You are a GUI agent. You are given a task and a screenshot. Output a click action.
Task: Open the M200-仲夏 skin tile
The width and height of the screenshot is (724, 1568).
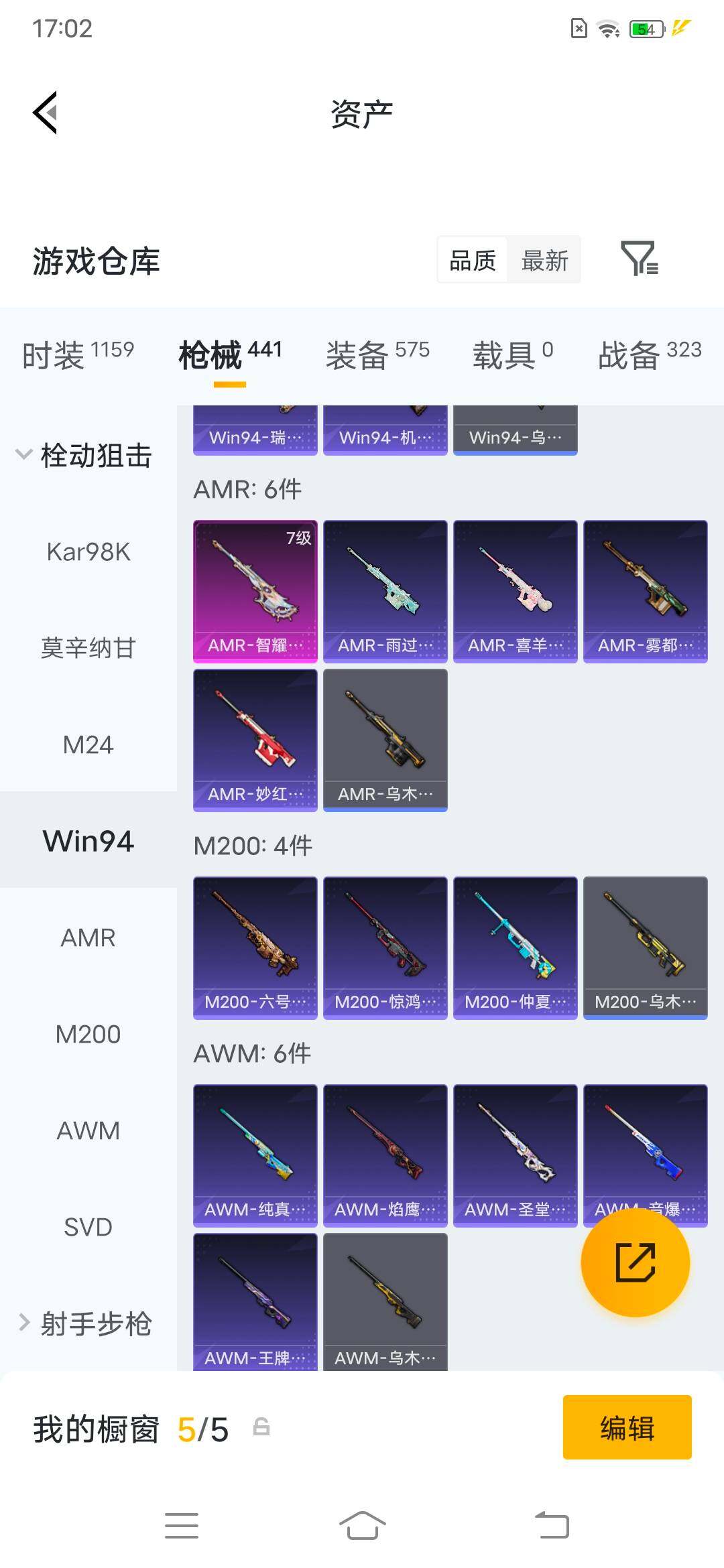coord(516,948)
